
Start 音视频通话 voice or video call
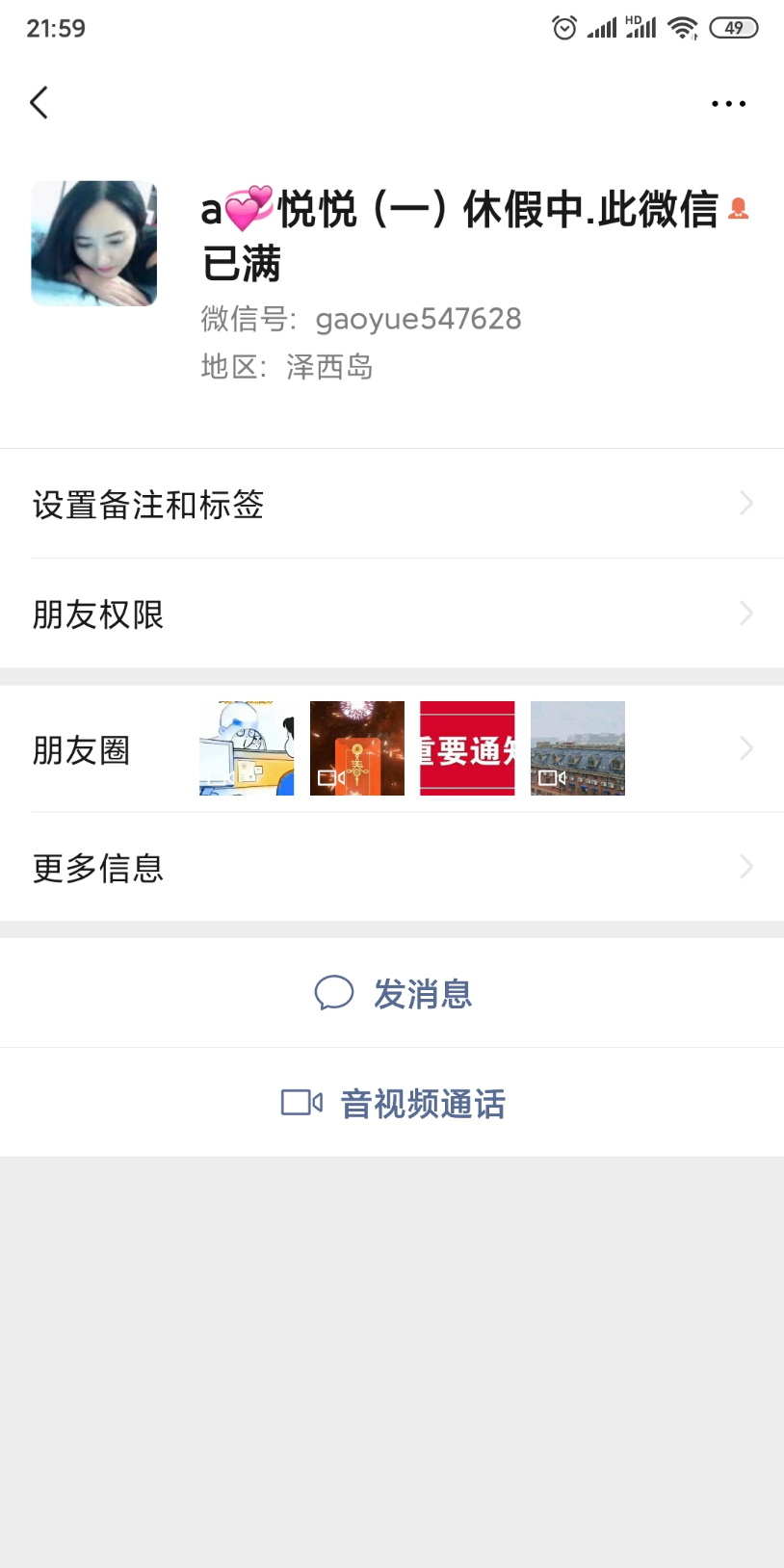click(x=393, y=1103)
